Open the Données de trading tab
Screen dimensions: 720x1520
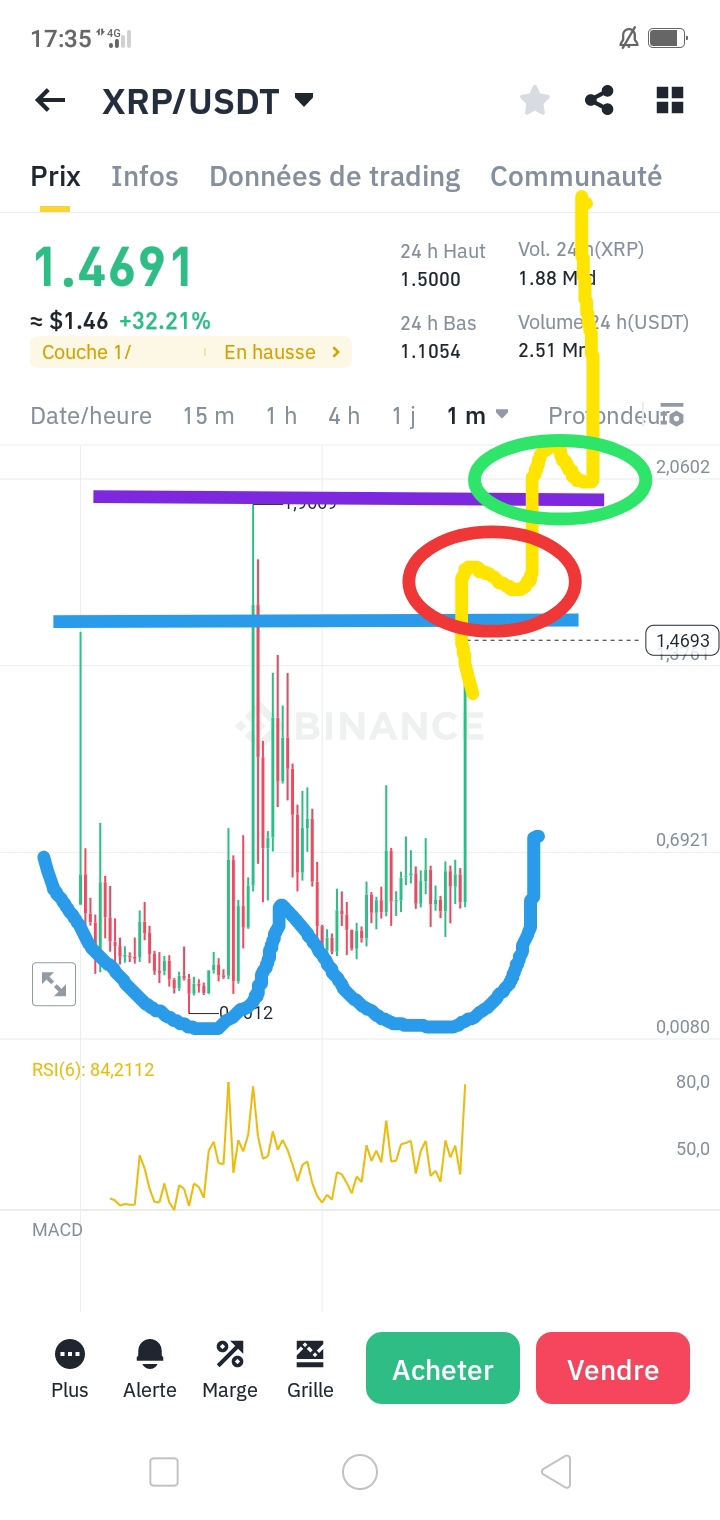point(334,177)
